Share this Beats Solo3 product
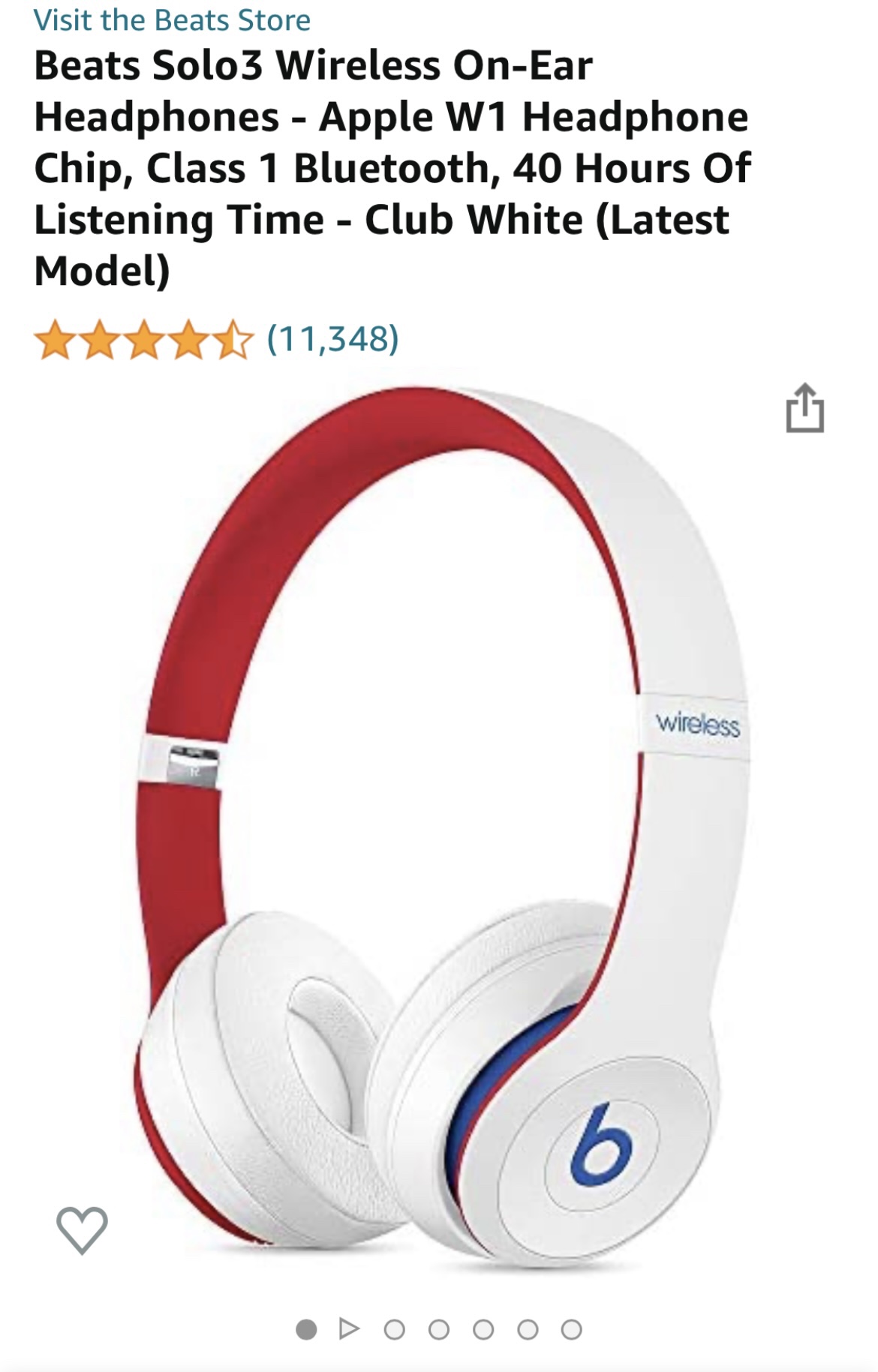This screenshot has height=1372, width=878. click(x=804, y=409)
